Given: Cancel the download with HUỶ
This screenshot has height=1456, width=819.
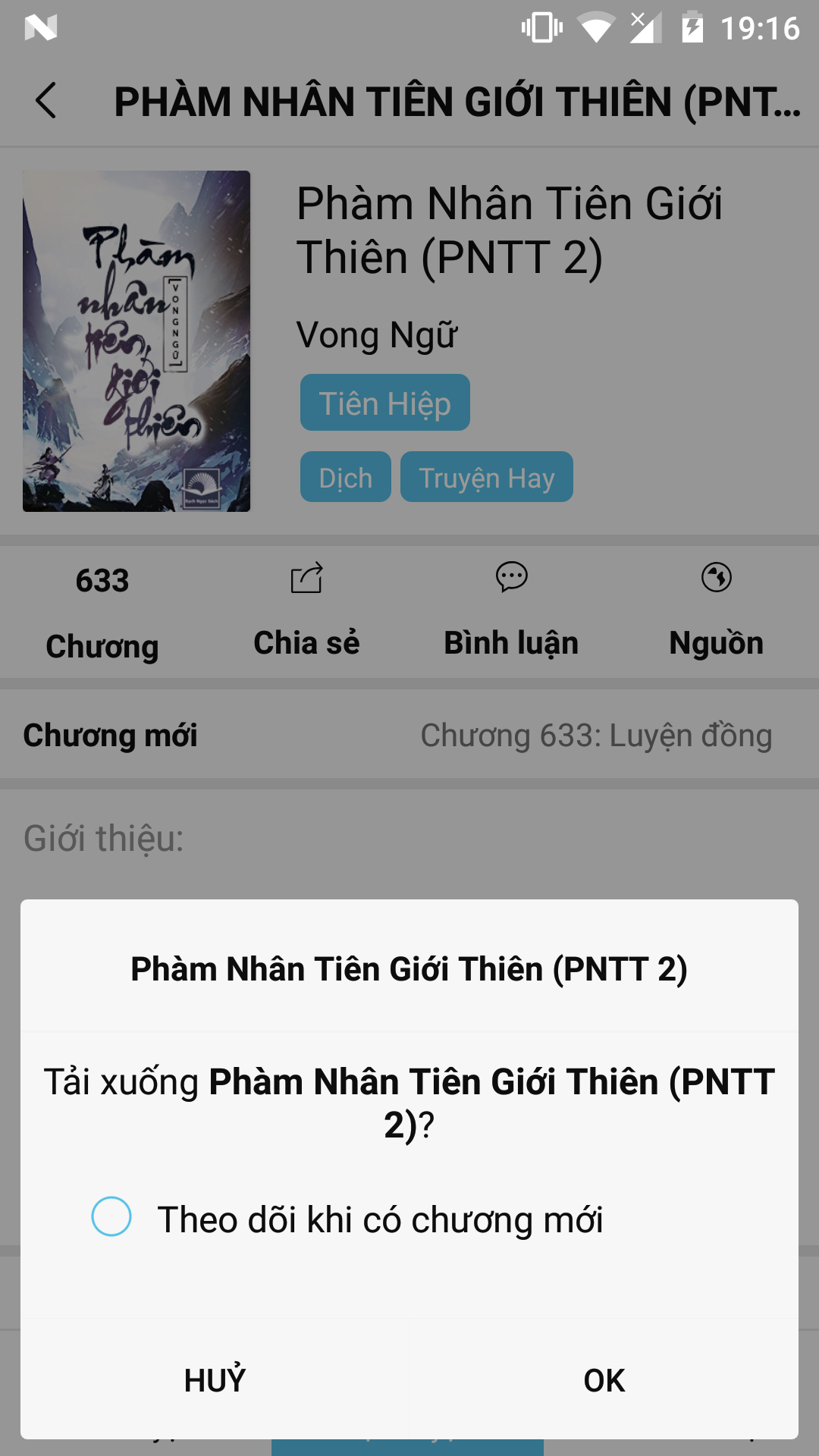Looking at the screenshot, I should (x=215, y=1380).
